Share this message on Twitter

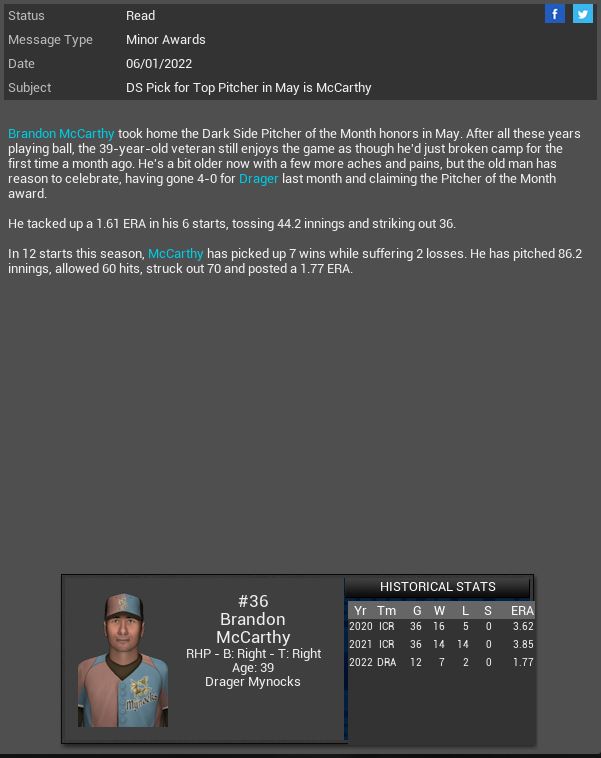582,14
